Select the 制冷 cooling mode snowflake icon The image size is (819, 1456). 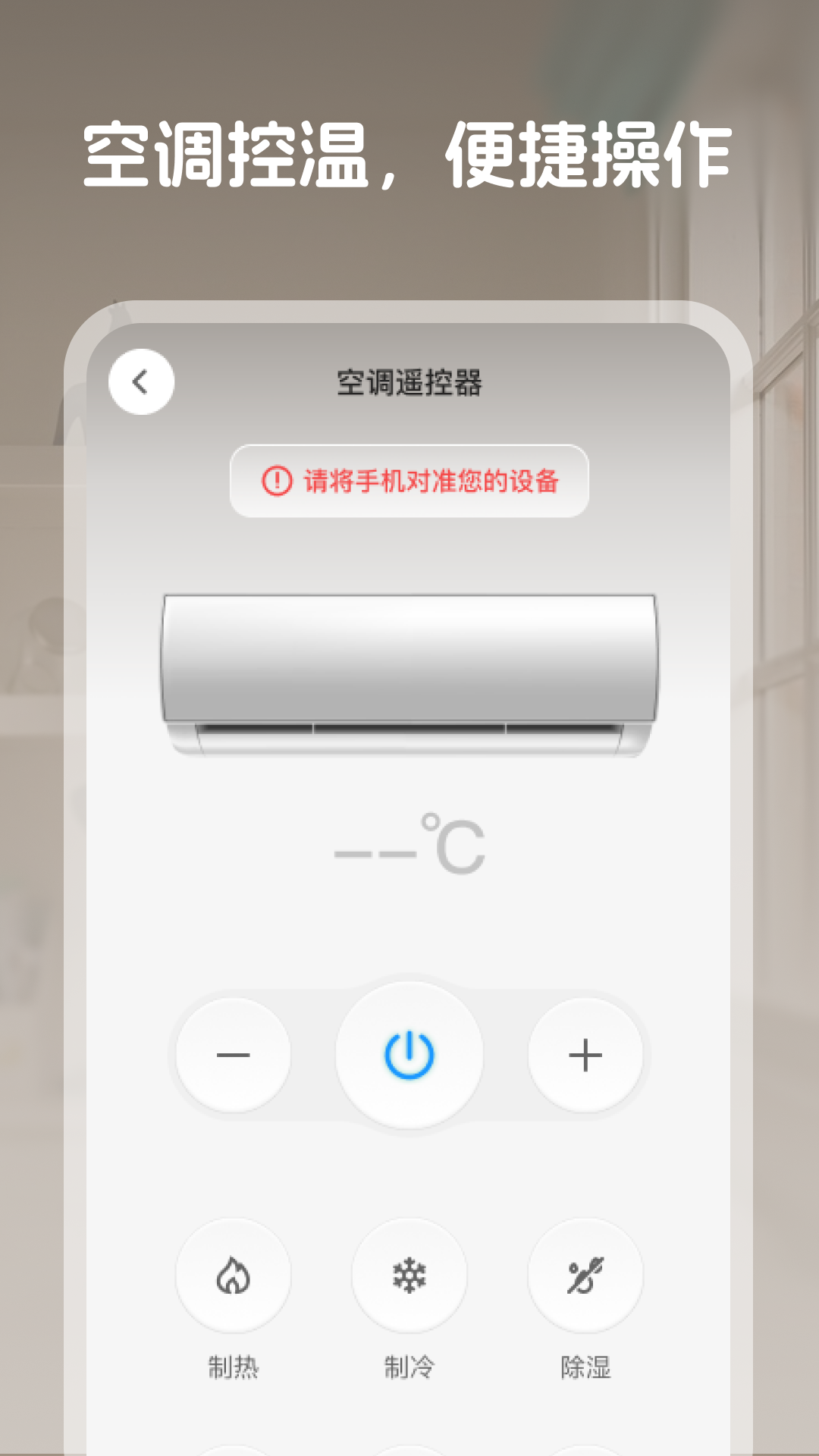tap(409, 1276)
